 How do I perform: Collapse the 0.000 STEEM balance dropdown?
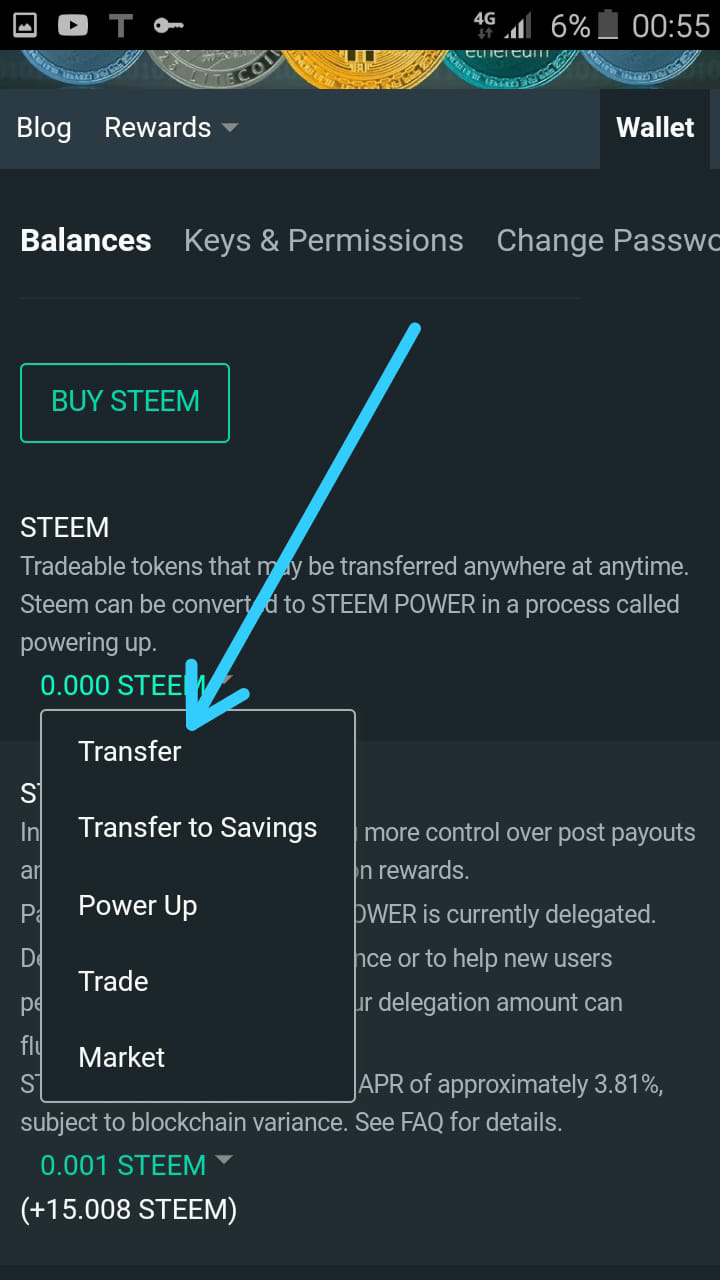click(x=136, y=686)
